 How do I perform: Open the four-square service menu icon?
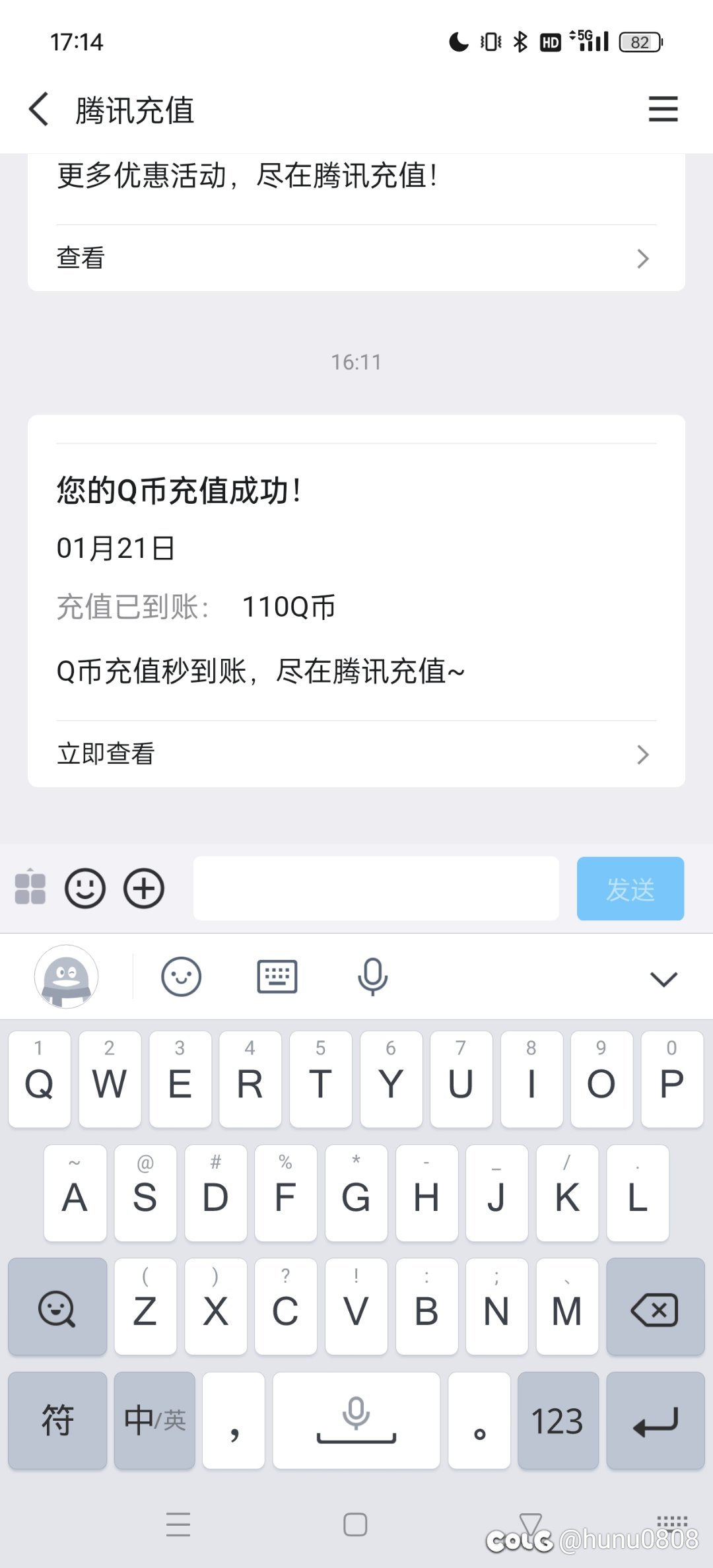[30, 888]
